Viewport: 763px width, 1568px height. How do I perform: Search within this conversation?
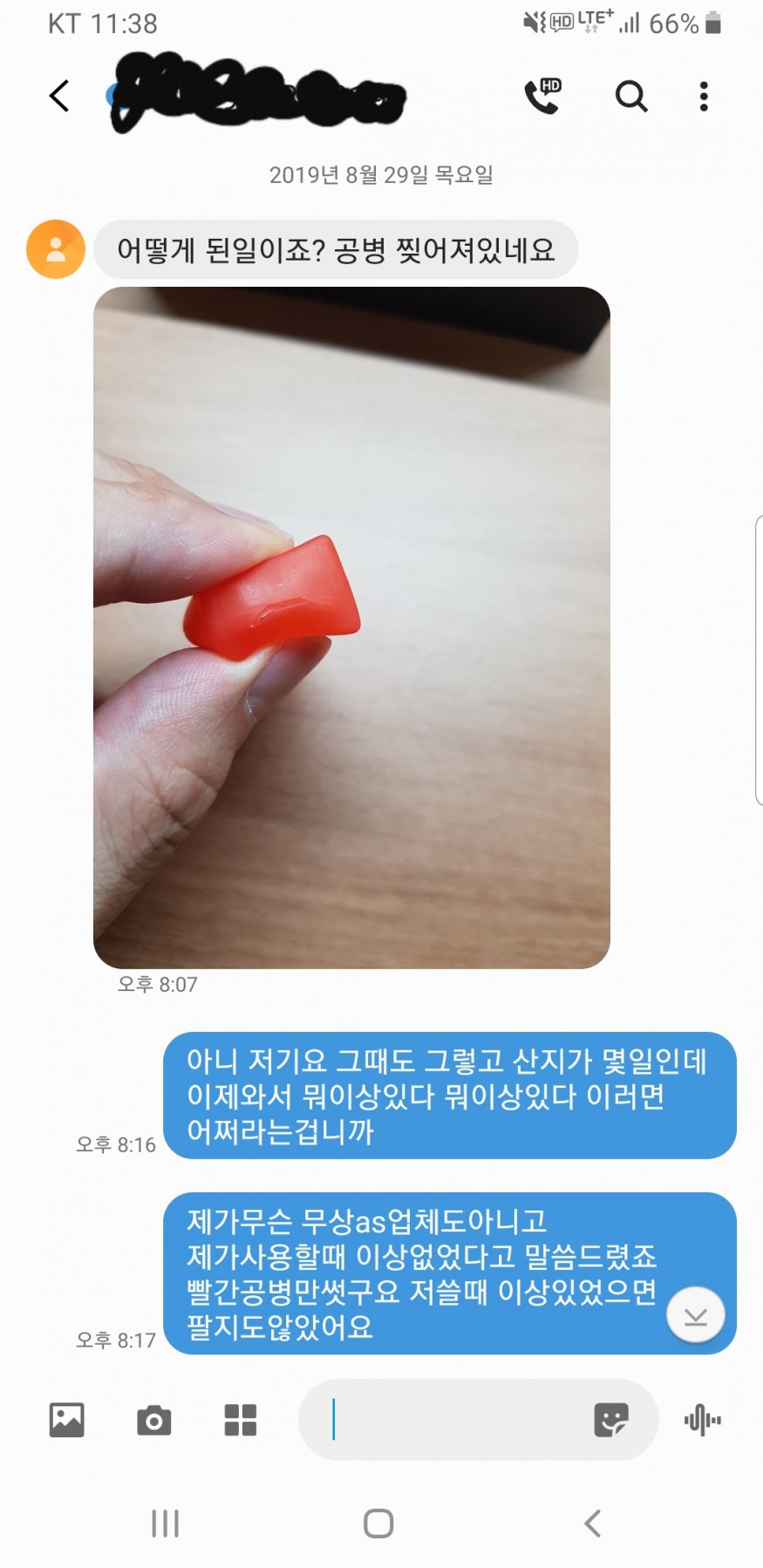[x=631, y=96]
